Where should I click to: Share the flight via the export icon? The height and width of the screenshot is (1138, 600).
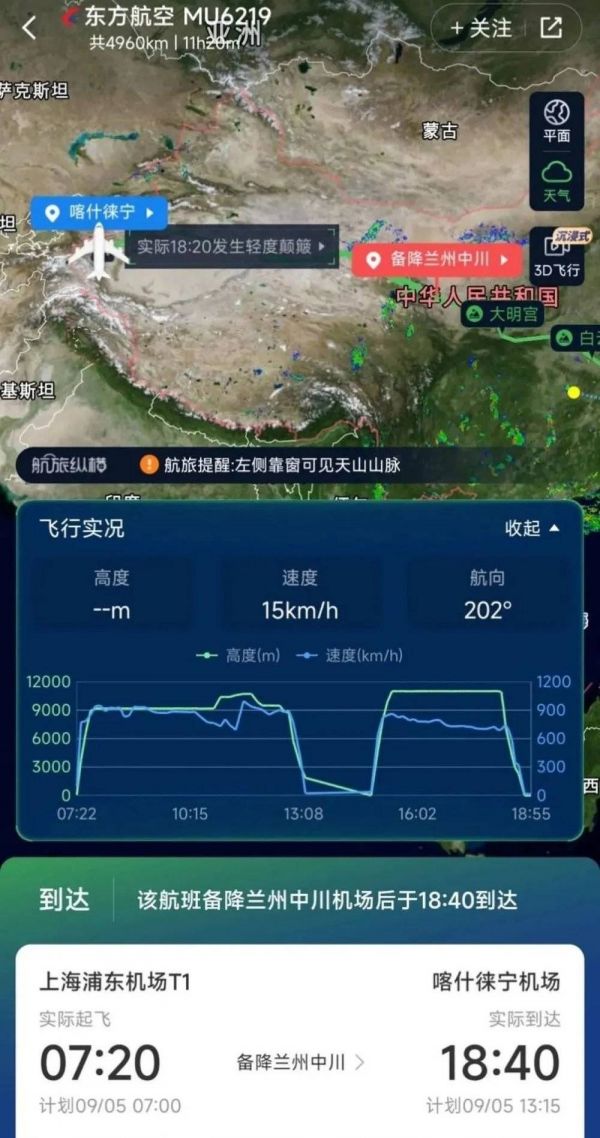(551, 28)
